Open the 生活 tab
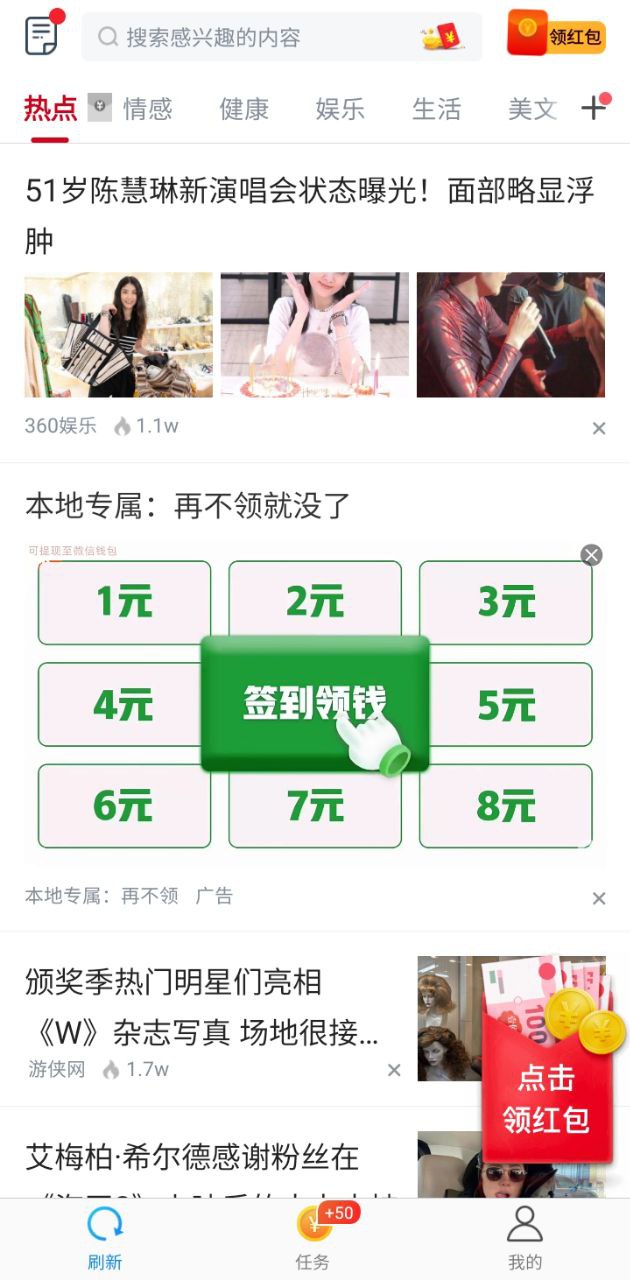 click(436, 108)
